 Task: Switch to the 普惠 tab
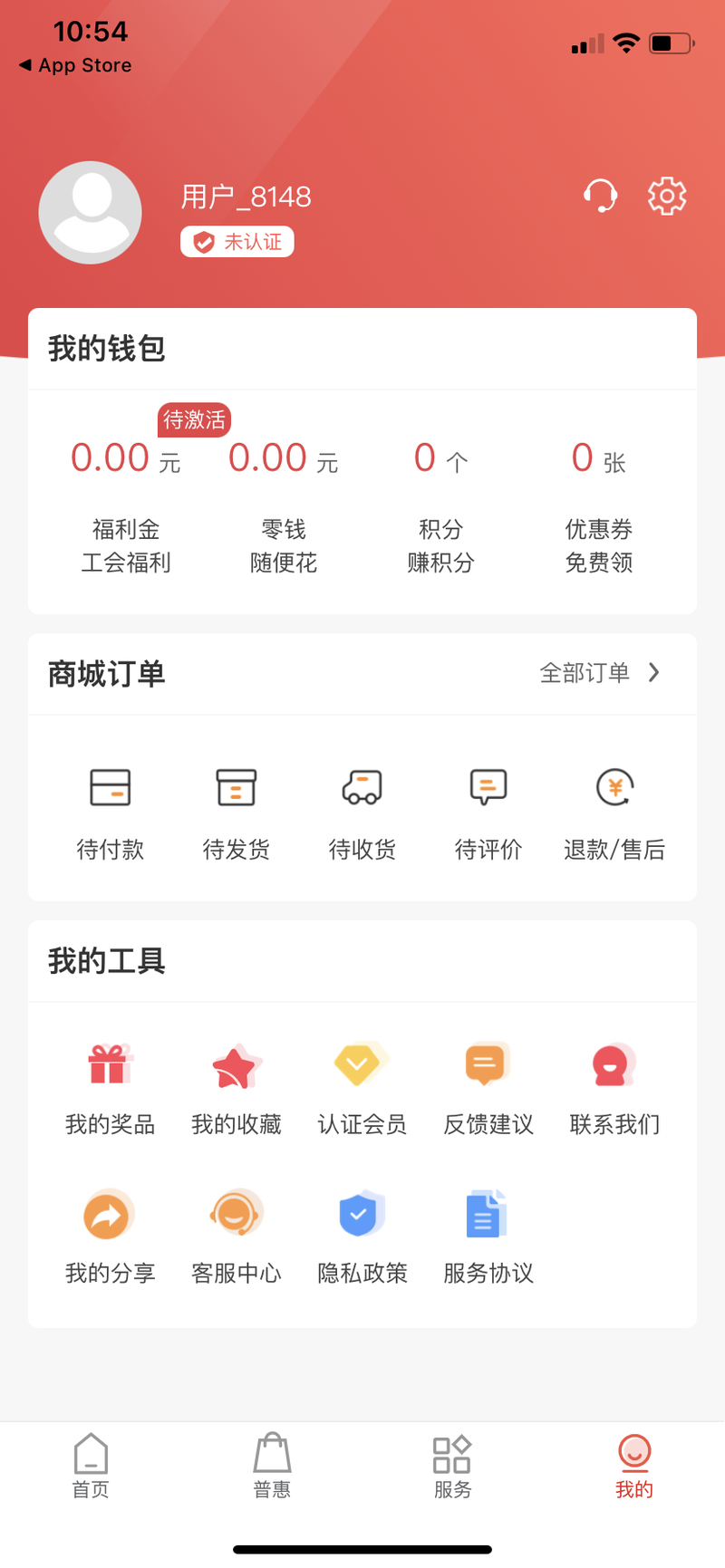tap(272, 1466)
